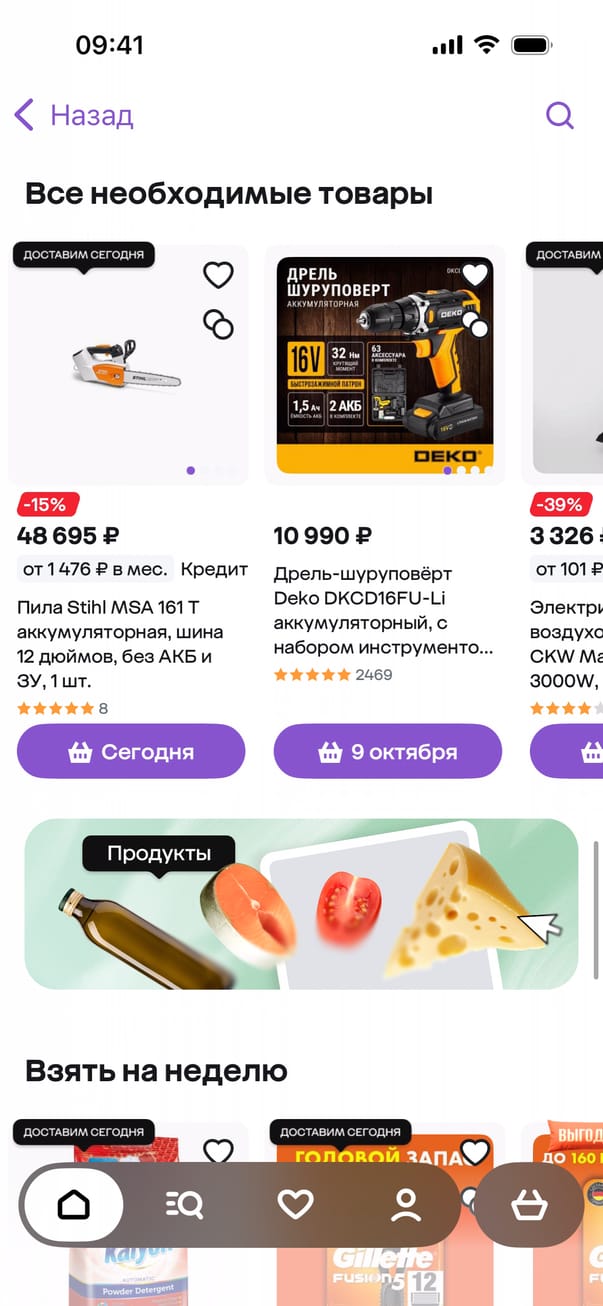
Task: Open the Profile tab
Action: pyautogui.click(x=406, y=1205)
